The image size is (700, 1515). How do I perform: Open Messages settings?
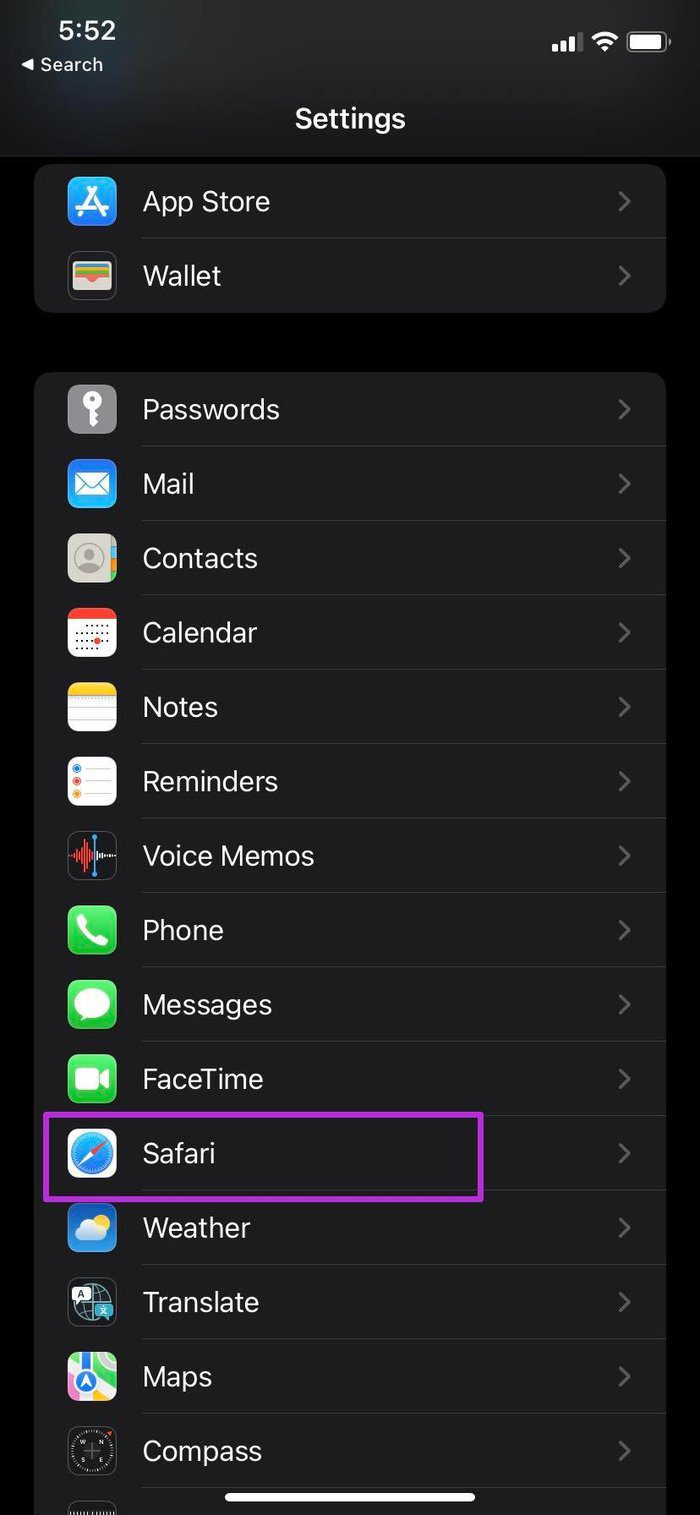(x=350, y=1004)
